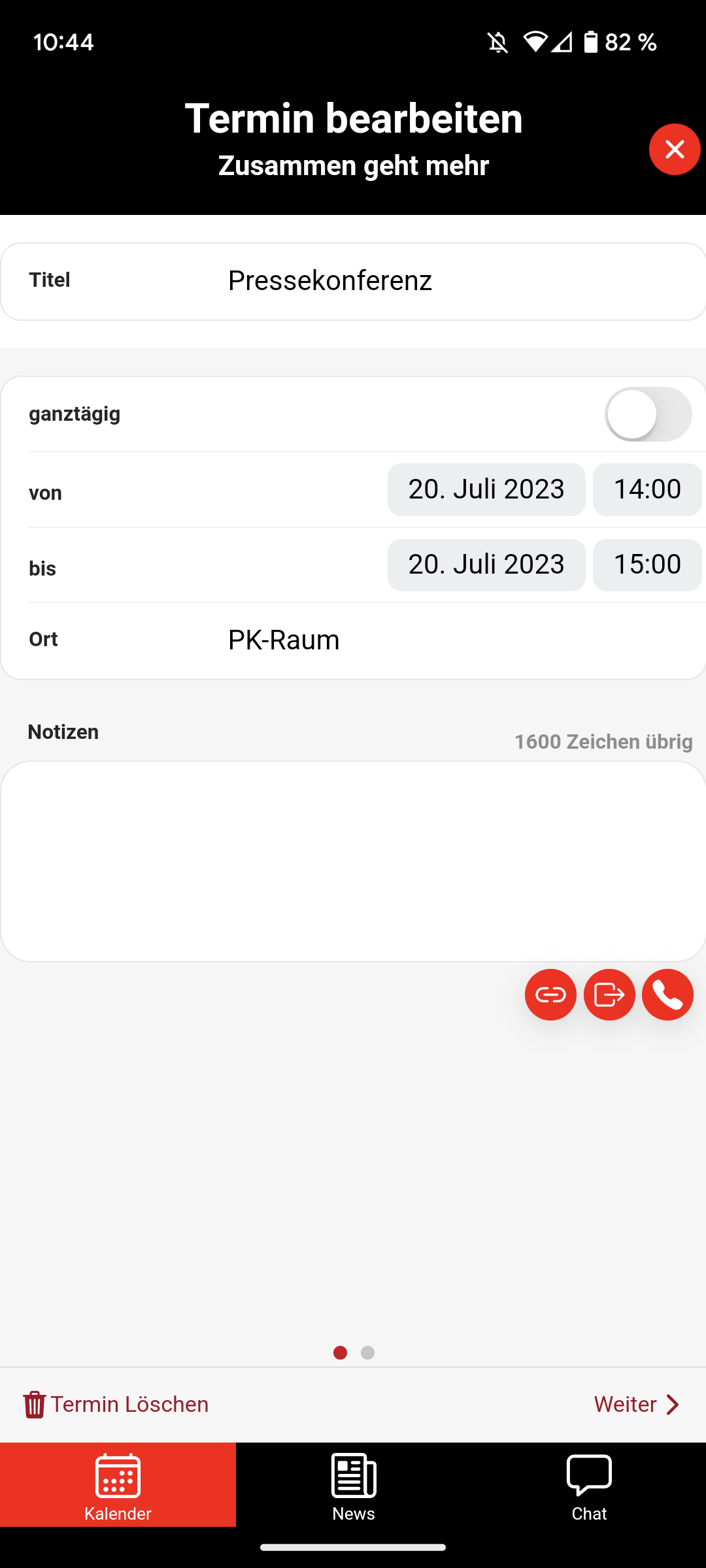Open the link insertion icon
This screenshot has height=1568, width=706.
[x=550, y=994]
